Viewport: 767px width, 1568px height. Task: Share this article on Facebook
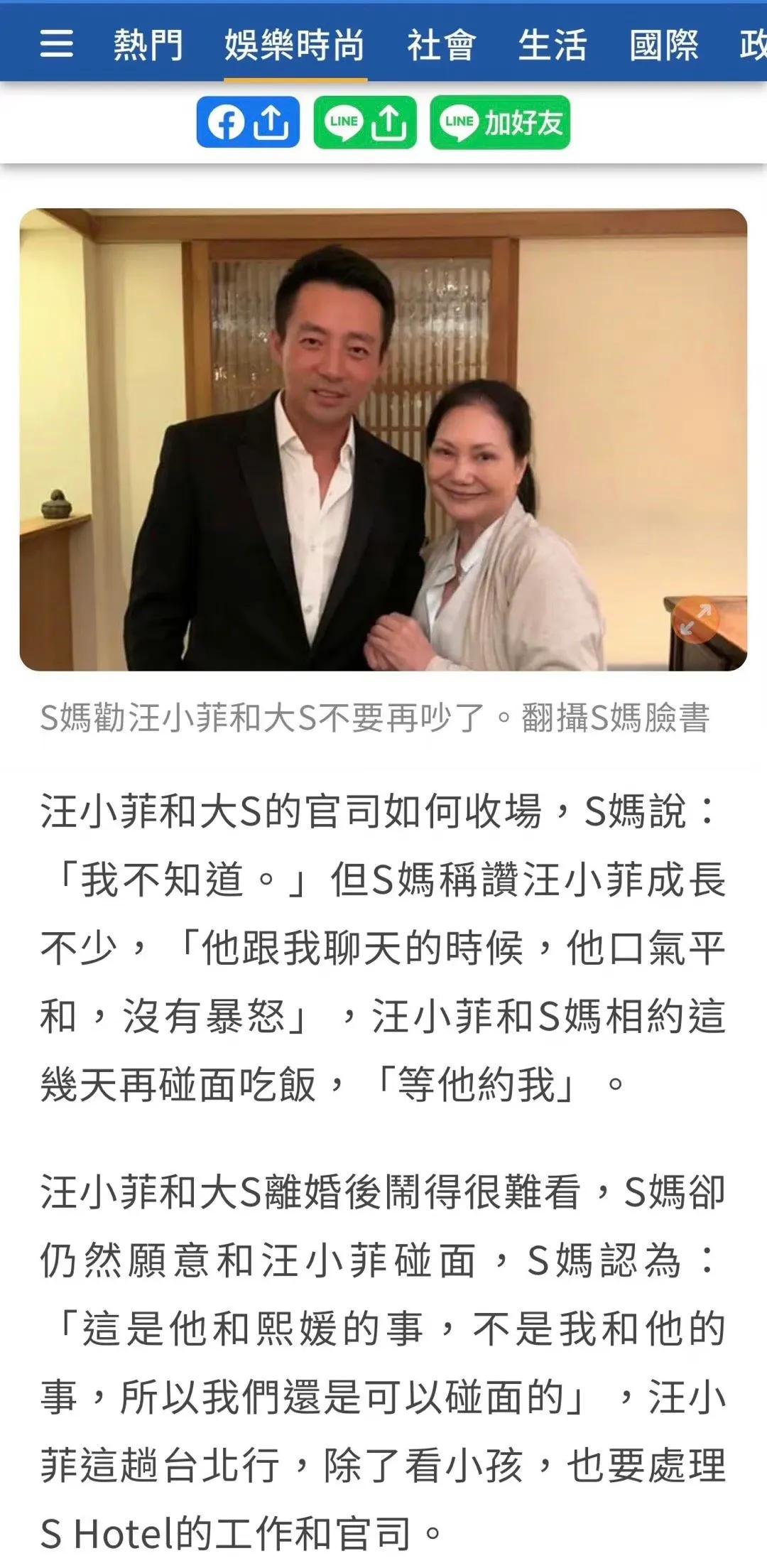[x=248, y=122]
